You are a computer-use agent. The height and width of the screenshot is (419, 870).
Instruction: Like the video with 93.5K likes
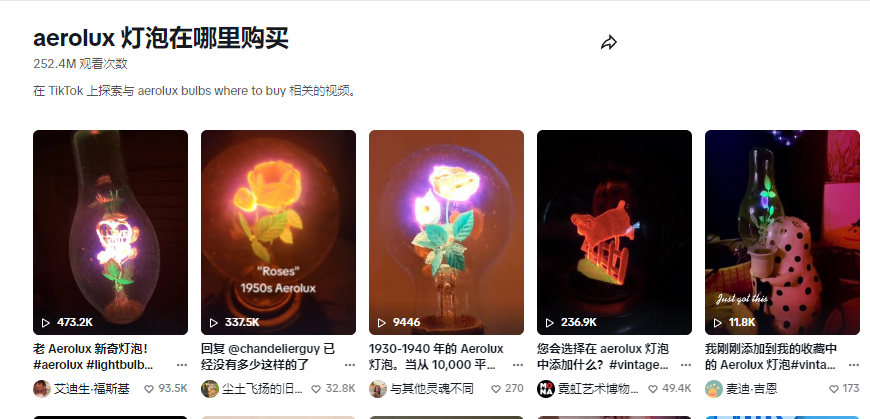tap(150, 388)
